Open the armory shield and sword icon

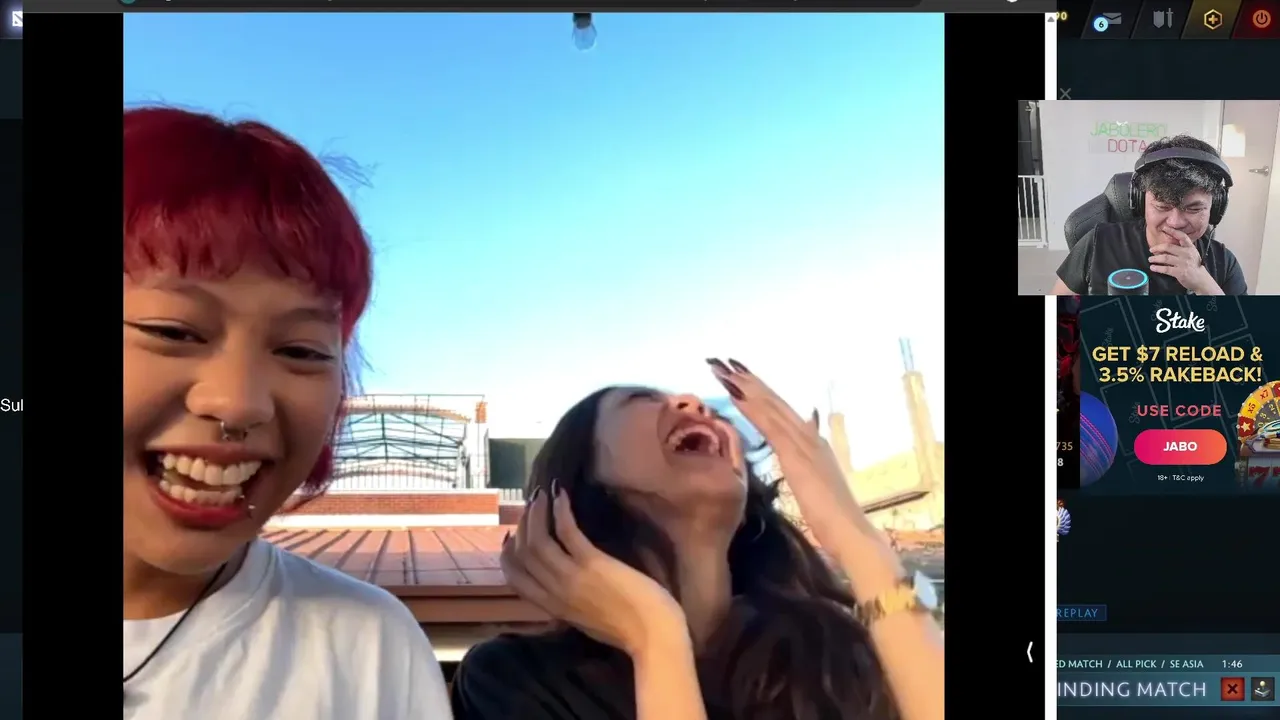pos(1162,19)
